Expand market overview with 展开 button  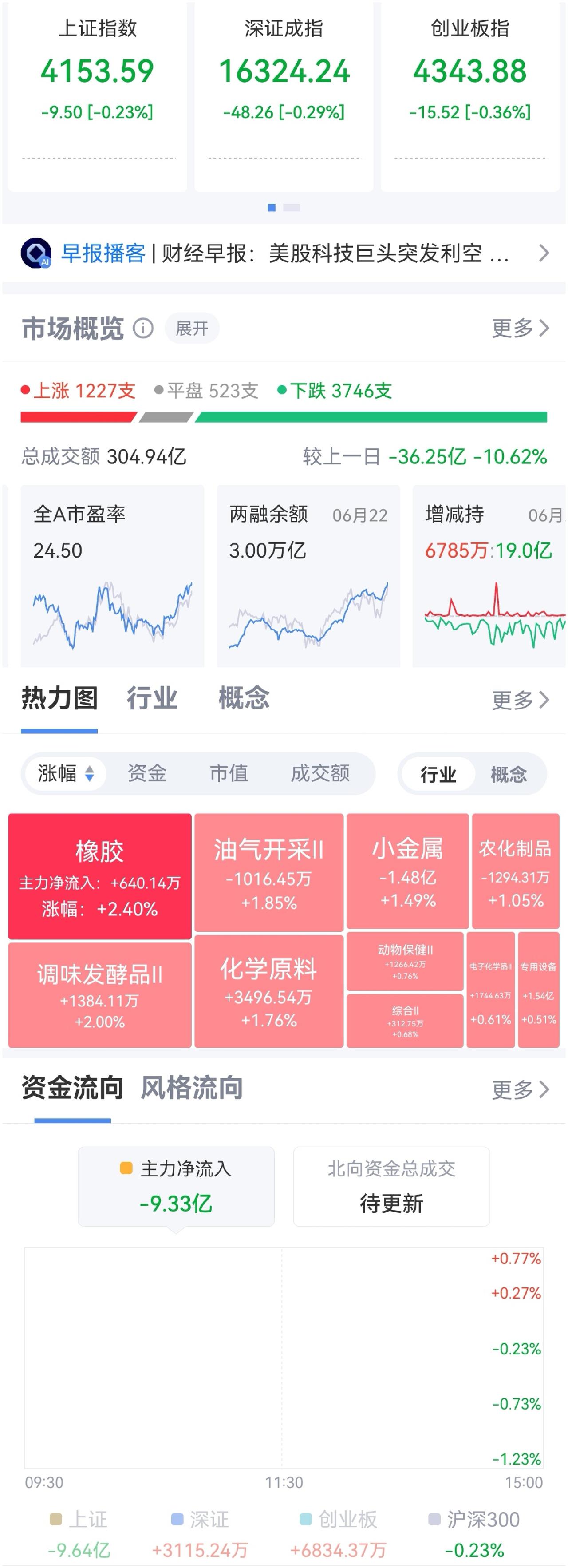tap(192, 329)
